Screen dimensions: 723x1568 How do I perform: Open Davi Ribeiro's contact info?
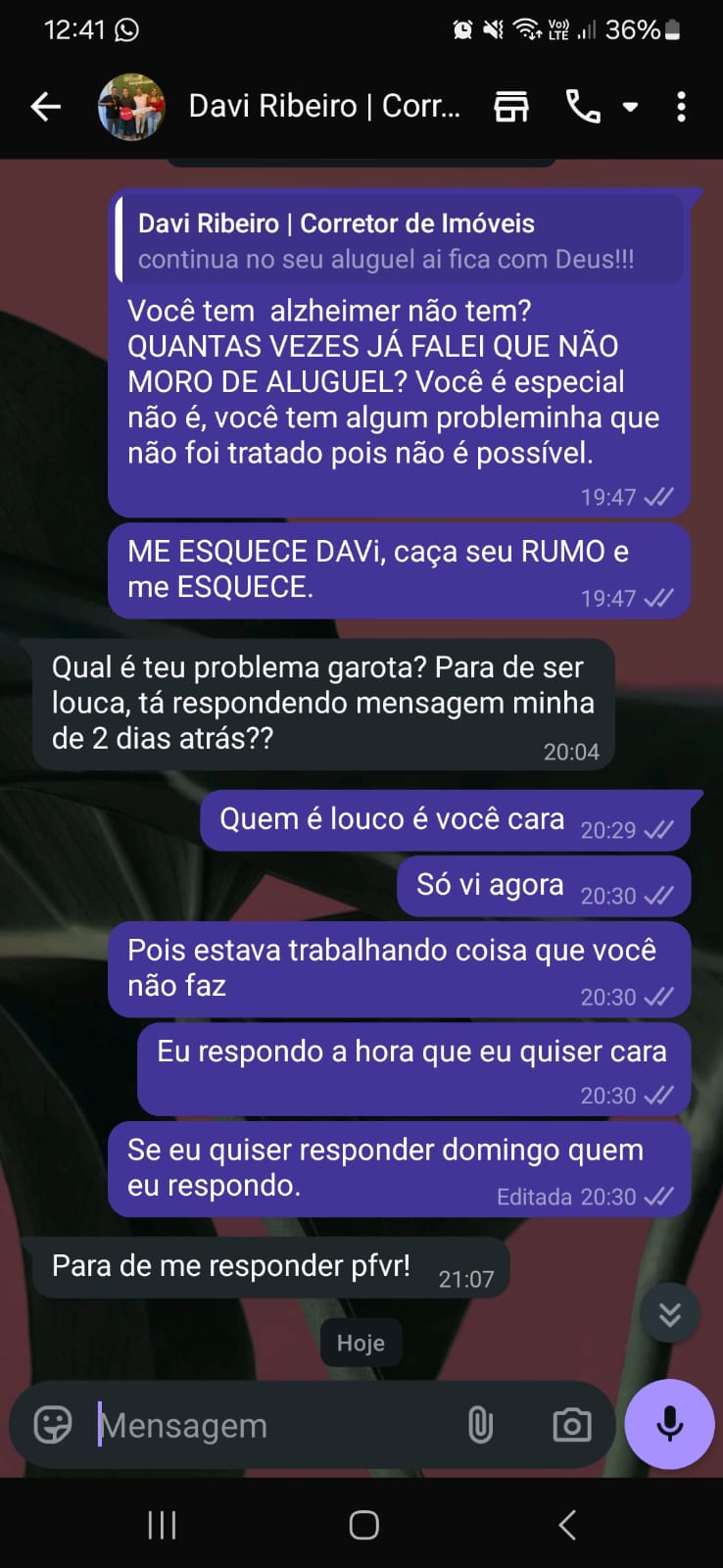point(323,106)
